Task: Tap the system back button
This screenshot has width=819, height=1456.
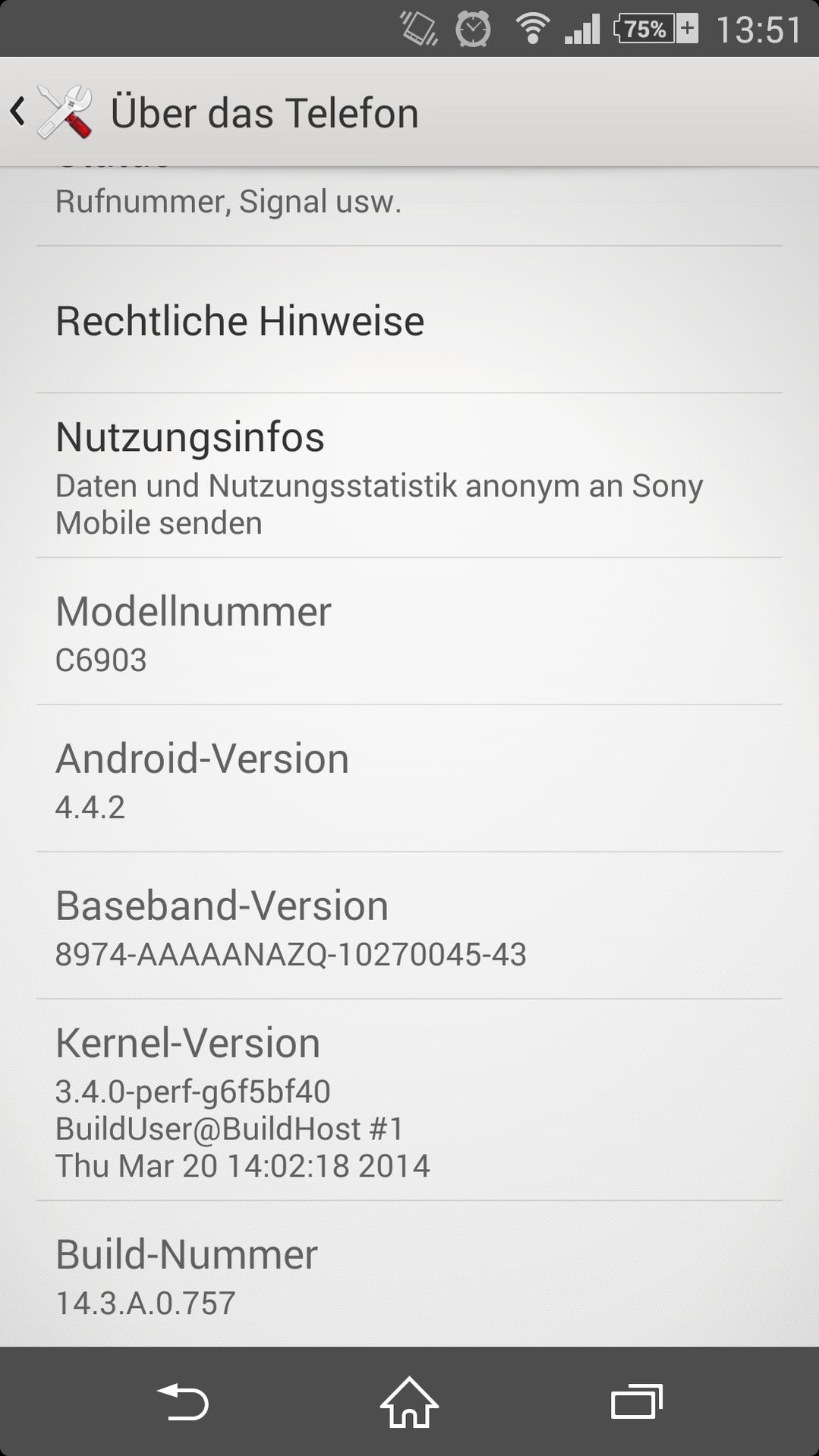Action: (182, 1401)
